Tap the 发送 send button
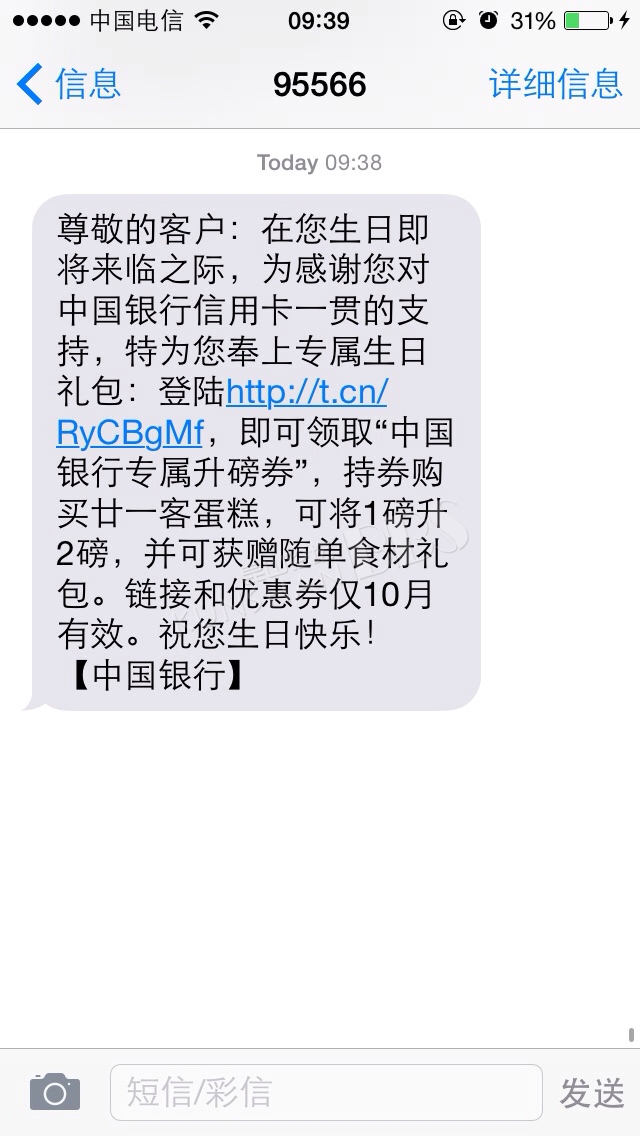This screenshot has height=1136, width=640. tap(591, 1093)
